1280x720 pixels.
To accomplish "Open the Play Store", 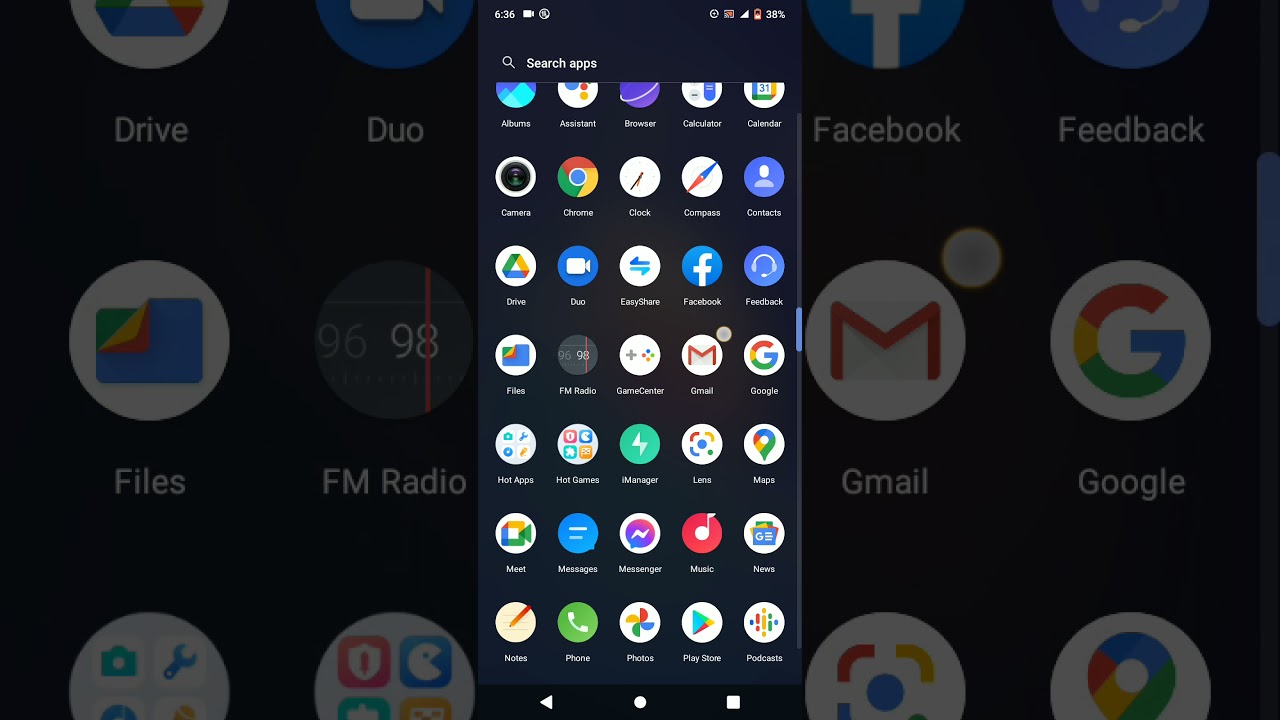I will pos(702,623).
